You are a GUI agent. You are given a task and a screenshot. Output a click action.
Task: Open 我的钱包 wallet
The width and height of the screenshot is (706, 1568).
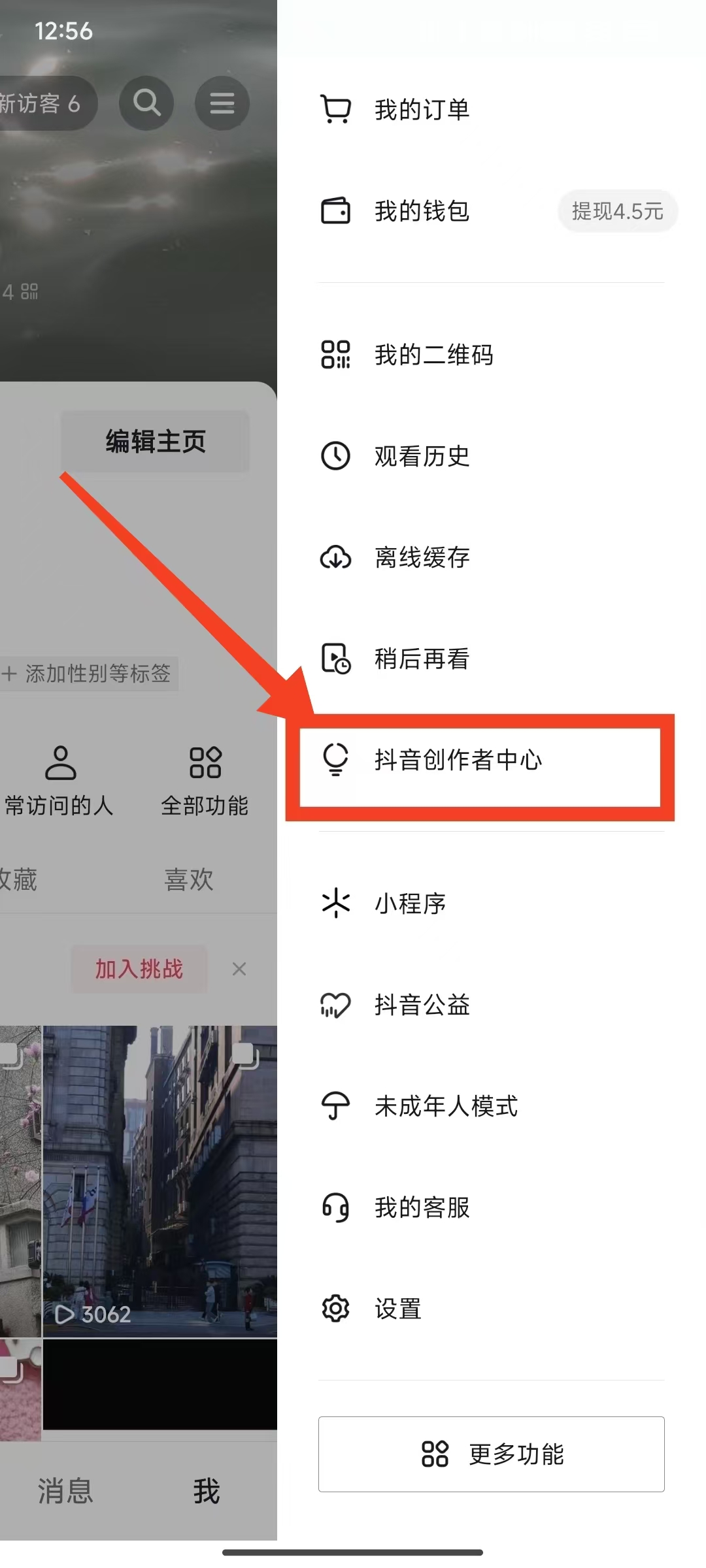pyautogui.click(x=422, y=211)
